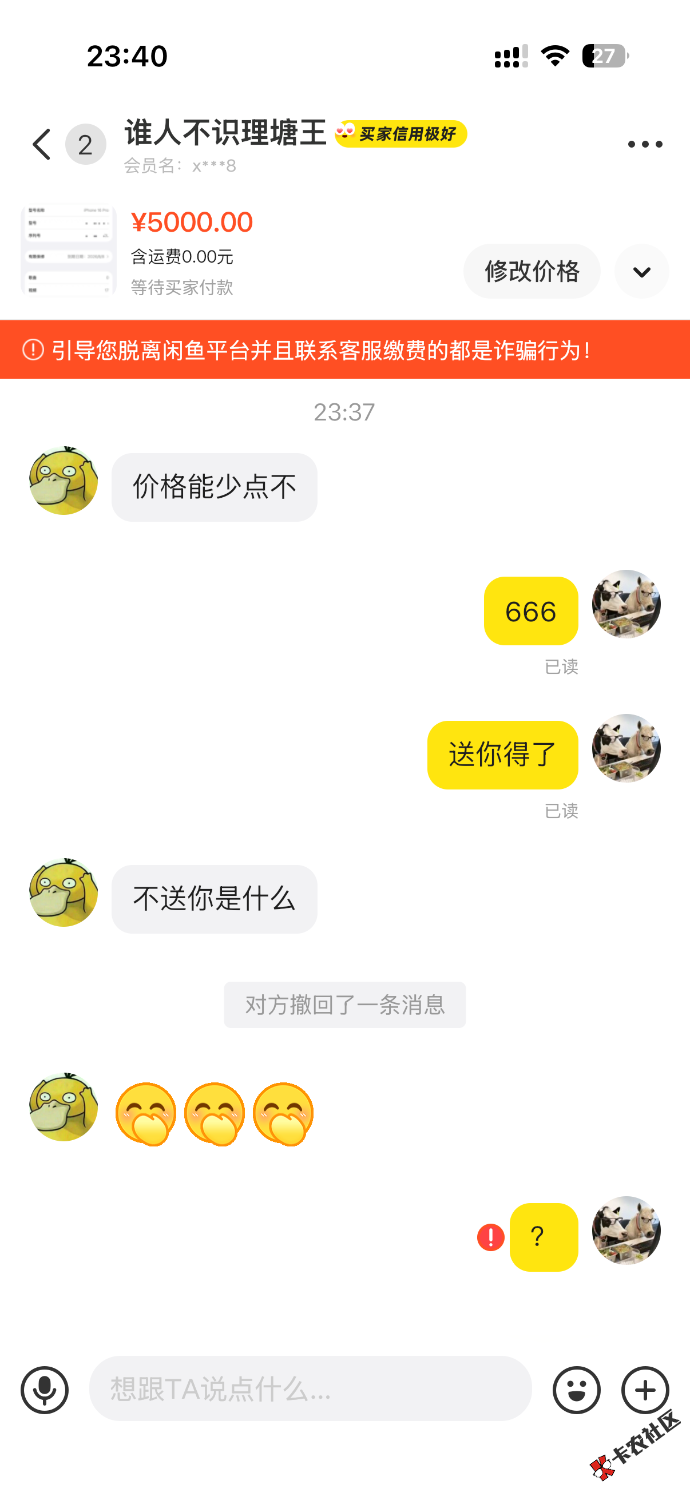Open the ¥5000.00 item thumbnail
This screenshot has width=690, height=1500.
(69, 251)
